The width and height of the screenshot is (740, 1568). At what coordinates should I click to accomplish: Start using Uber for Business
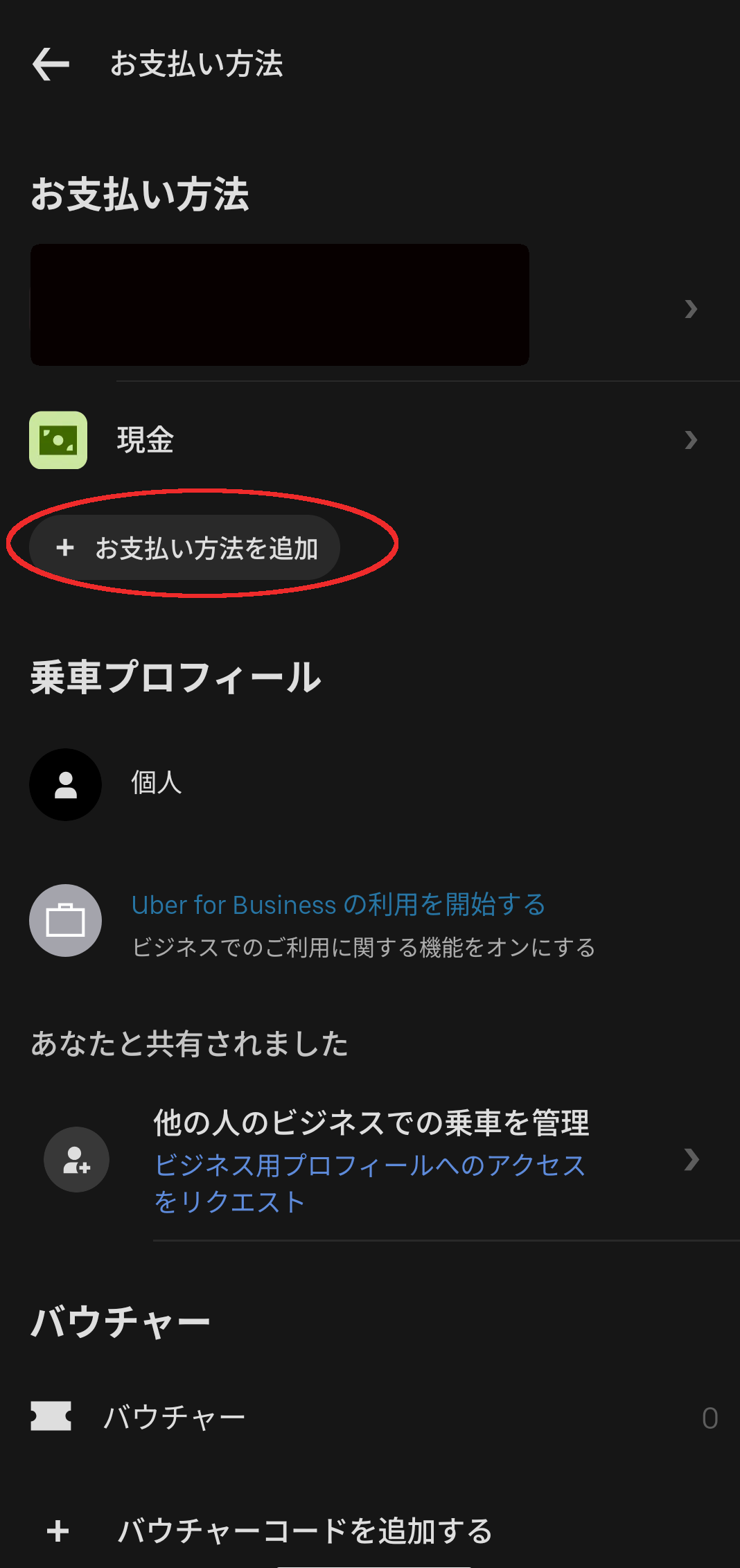(x=338, y=905)
